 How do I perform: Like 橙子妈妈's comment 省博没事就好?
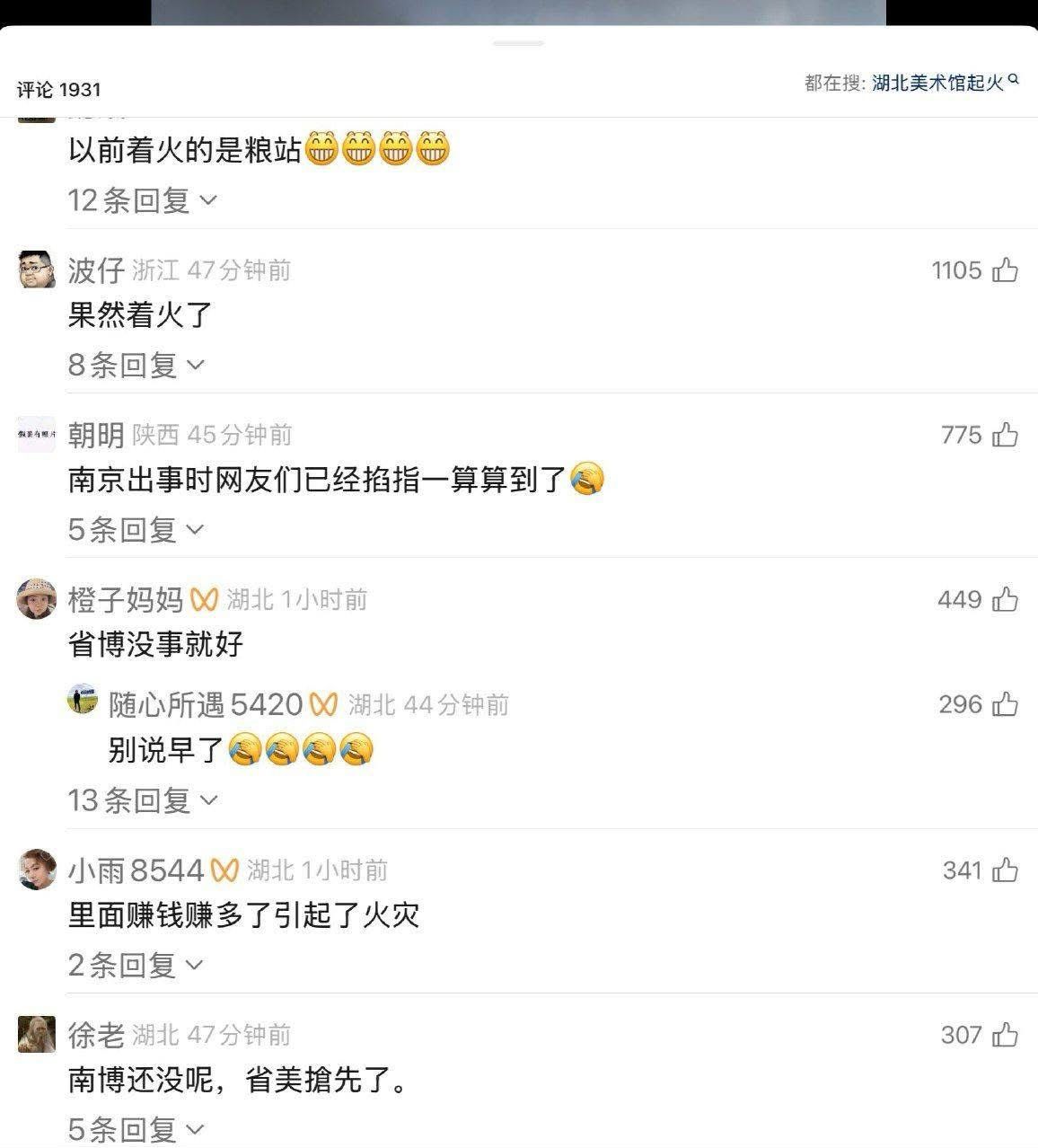(1005, 600)
